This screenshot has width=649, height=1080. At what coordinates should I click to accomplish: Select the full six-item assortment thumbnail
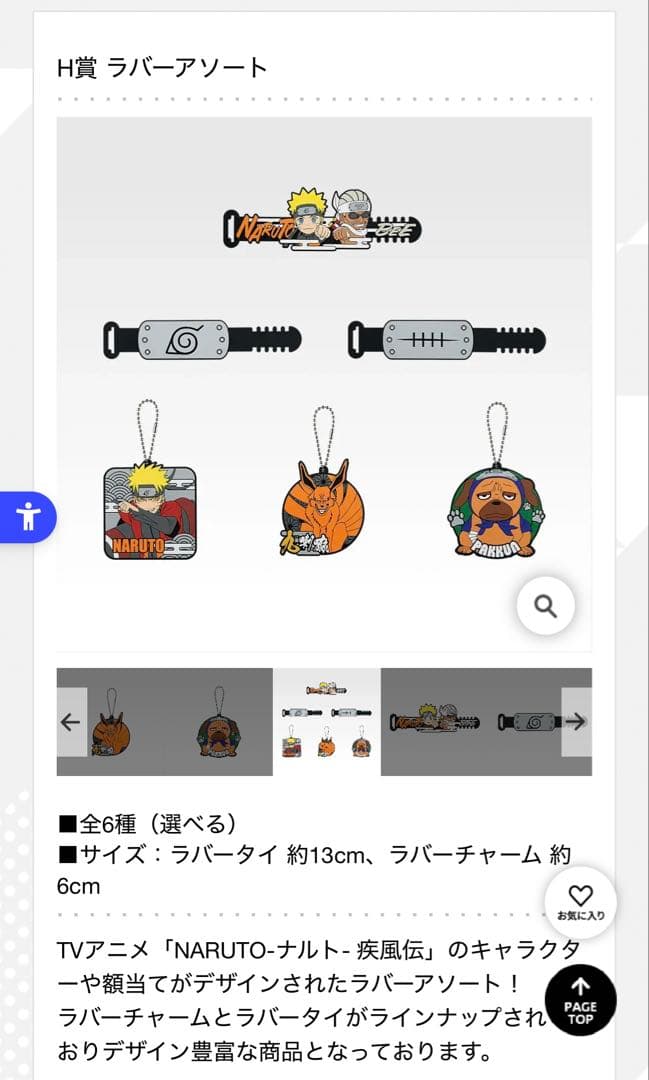click(x=326, y=722)
